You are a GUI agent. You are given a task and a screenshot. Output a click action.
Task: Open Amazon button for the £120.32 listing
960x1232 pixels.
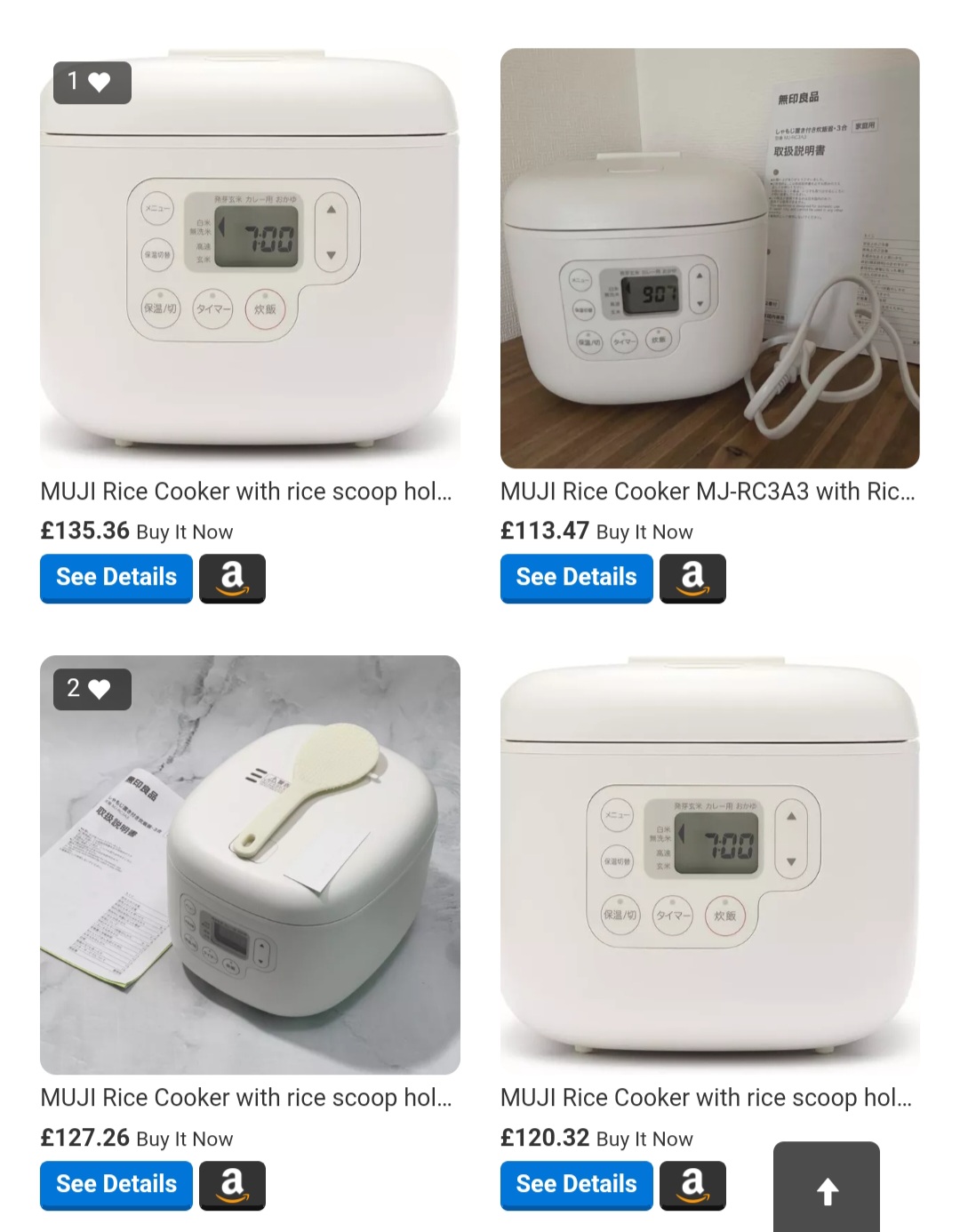[692, 1185]
